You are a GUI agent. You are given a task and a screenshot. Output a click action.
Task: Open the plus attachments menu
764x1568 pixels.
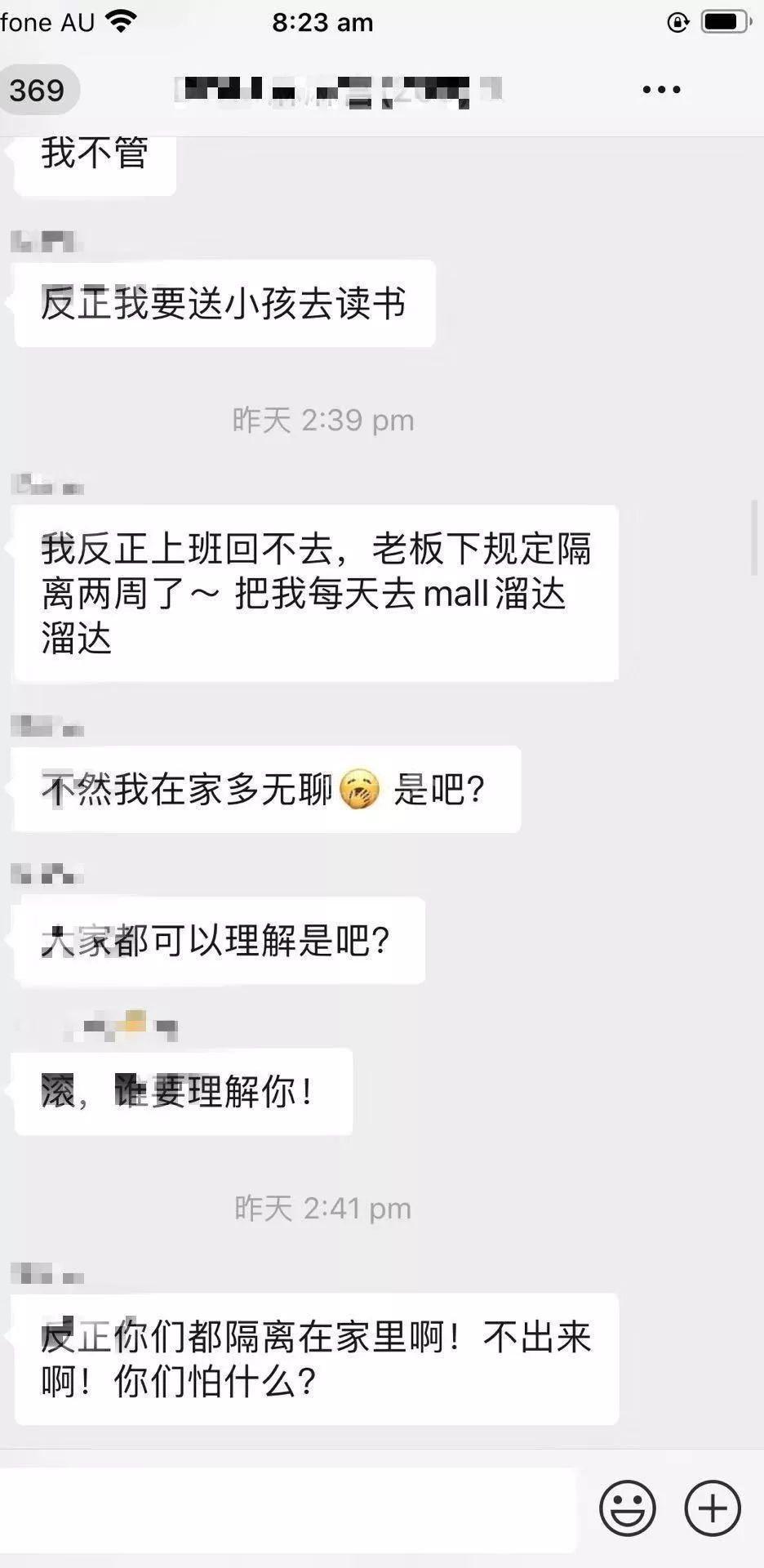(x=713, y=1508)
